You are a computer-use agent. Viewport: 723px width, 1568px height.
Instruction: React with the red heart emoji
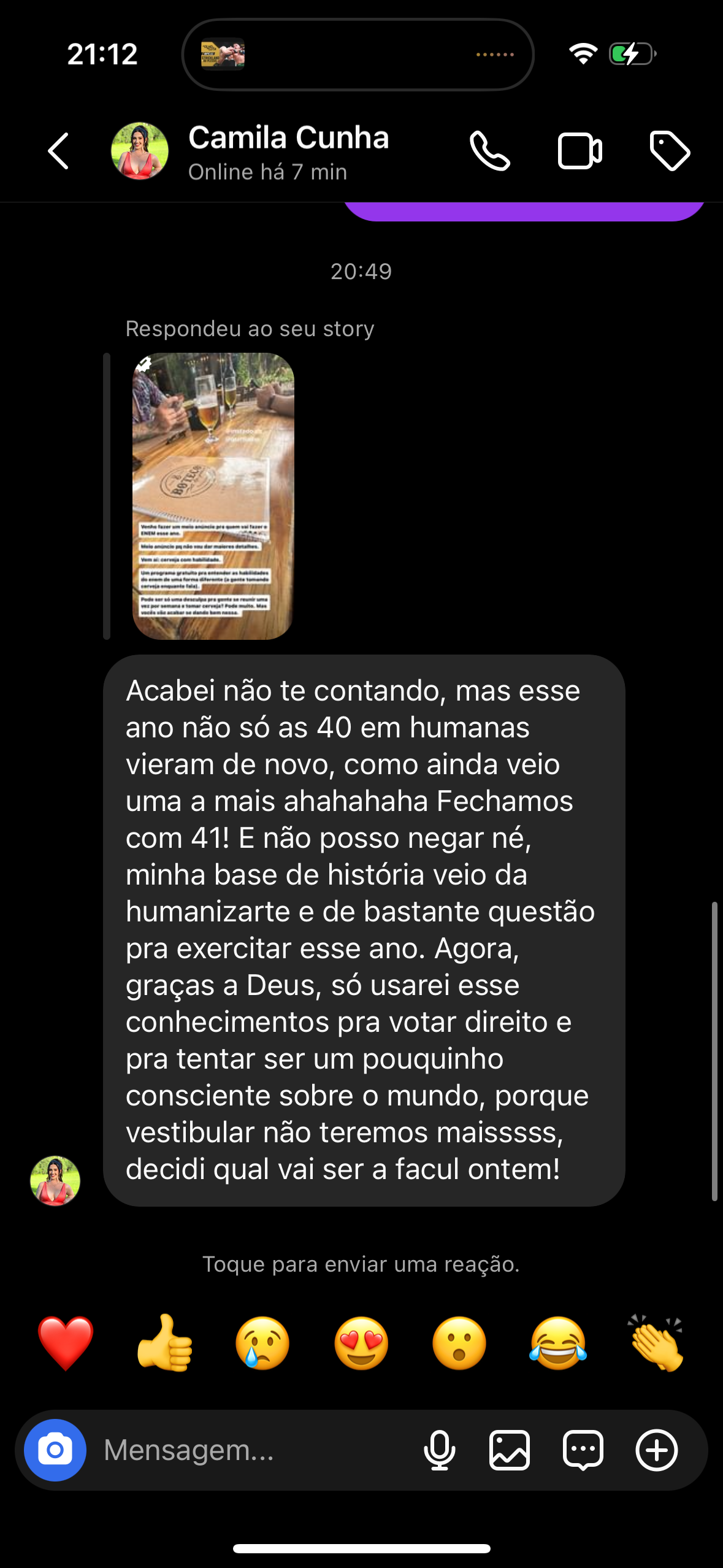point(66,1343)
